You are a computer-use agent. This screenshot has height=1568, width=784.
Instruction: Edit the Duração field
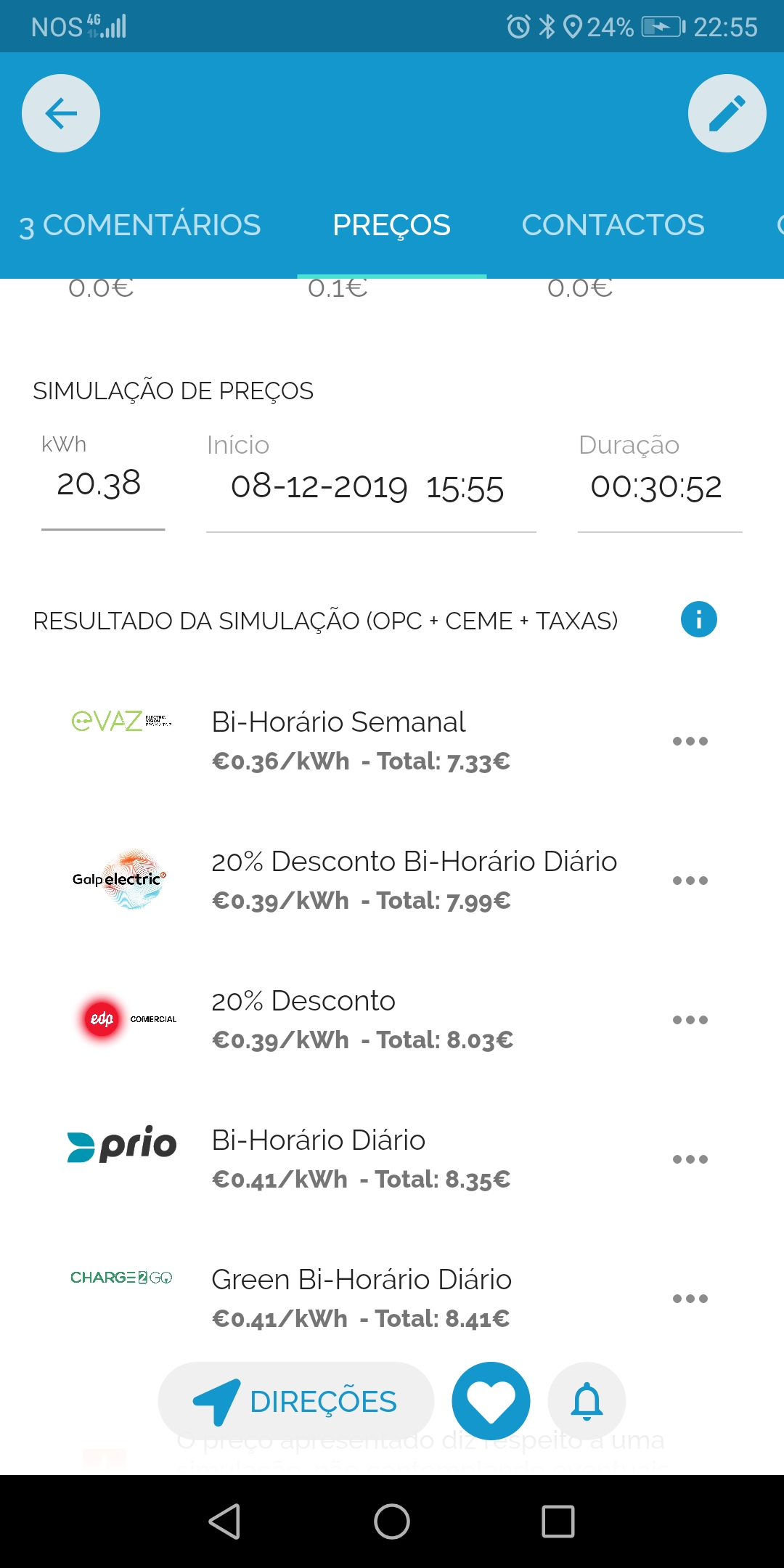(660, 487)
